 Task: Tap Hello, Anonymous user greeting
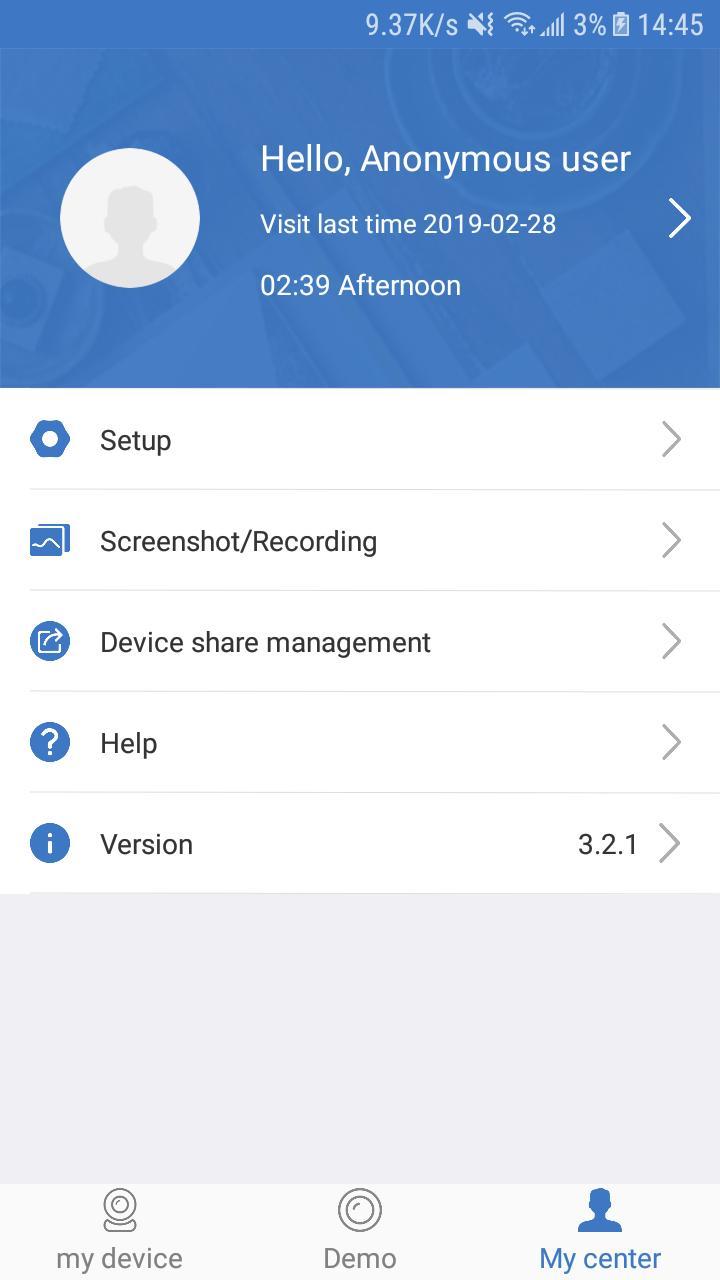coord(445,158)
